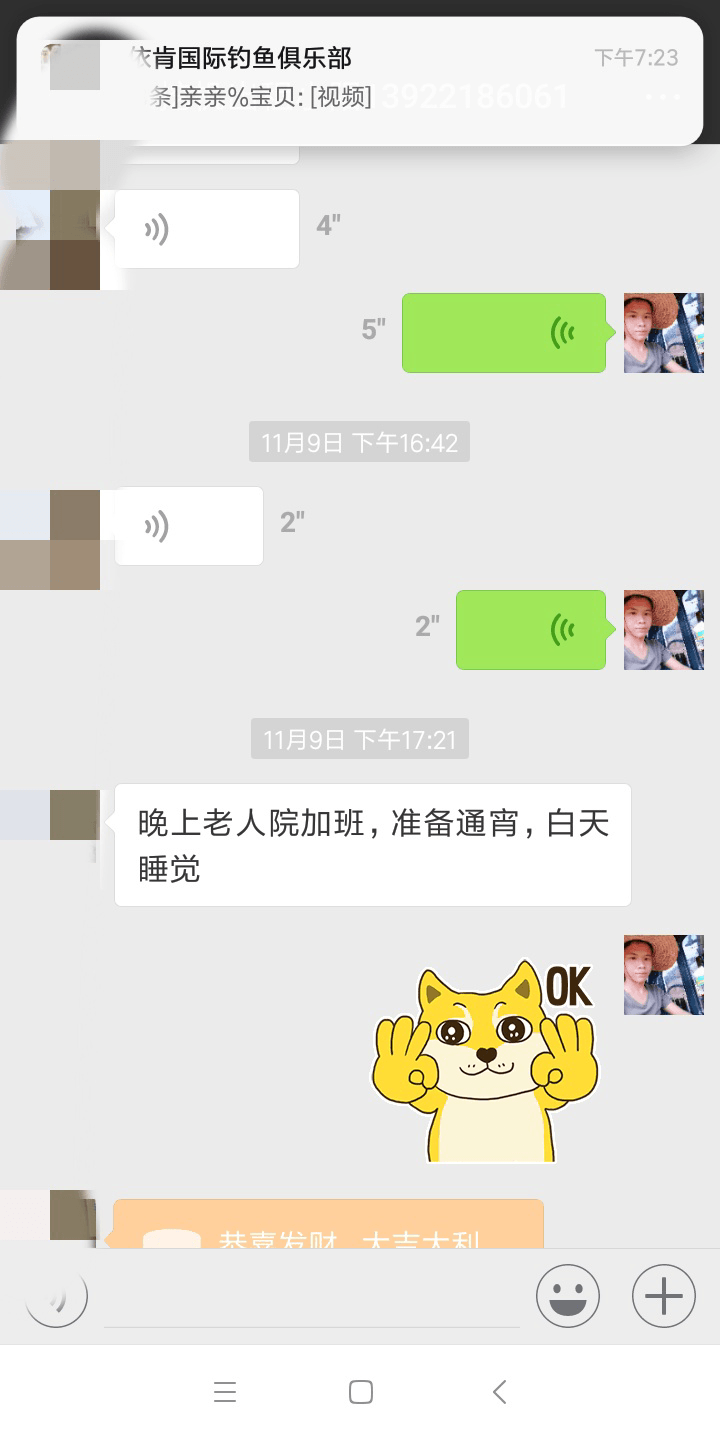Go back with the system back button
The width and height of the screenshot is (720, 1440).
[499, 1392]
